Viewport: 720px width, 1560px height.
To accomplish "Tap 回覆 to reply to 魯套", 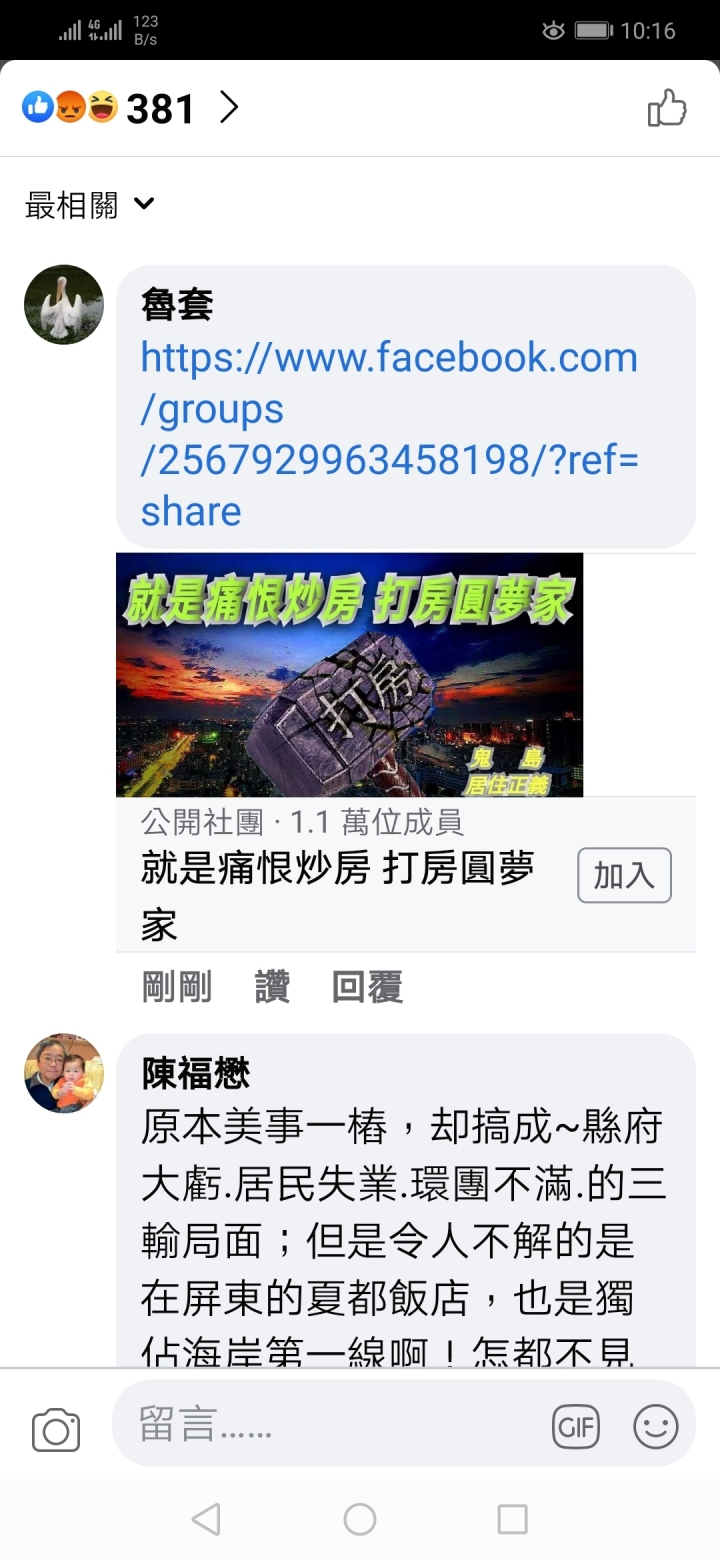I will point(367,988).
